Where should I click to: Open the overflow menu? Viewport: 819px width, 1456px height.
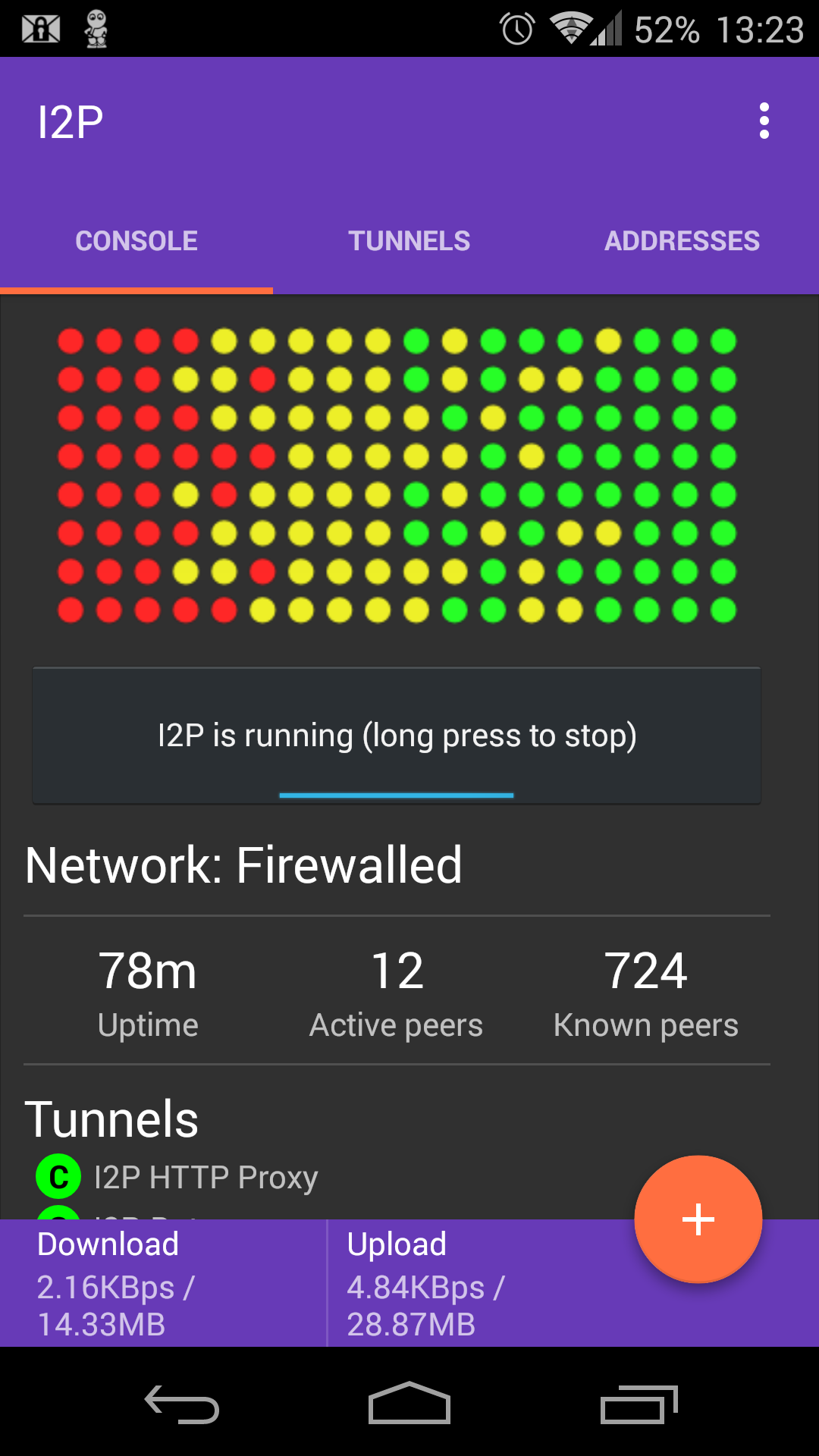[x=764, y=121]
